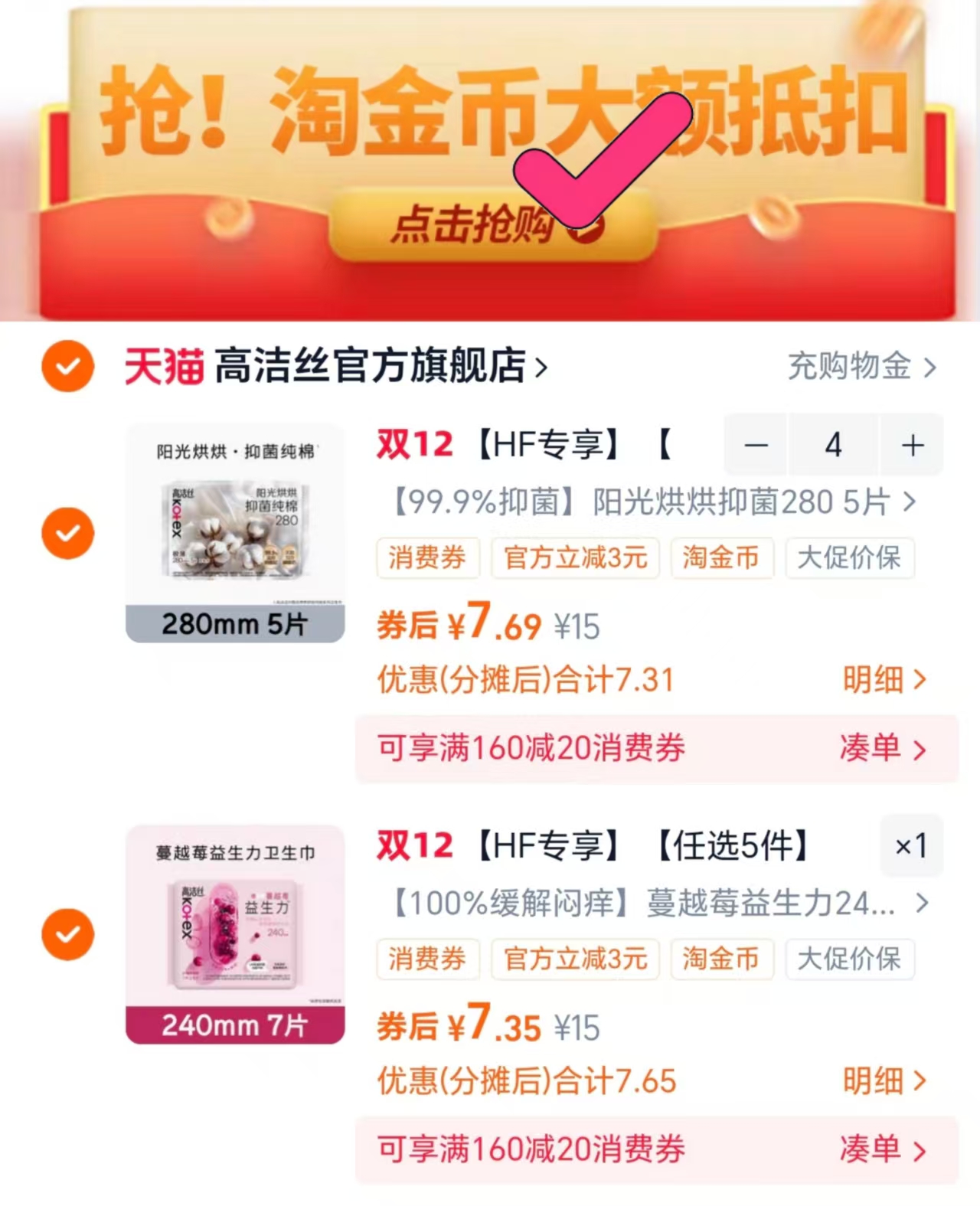980x1206 pixels.
Task: Open 充购物金 in the store row
Action: (850, 367)
